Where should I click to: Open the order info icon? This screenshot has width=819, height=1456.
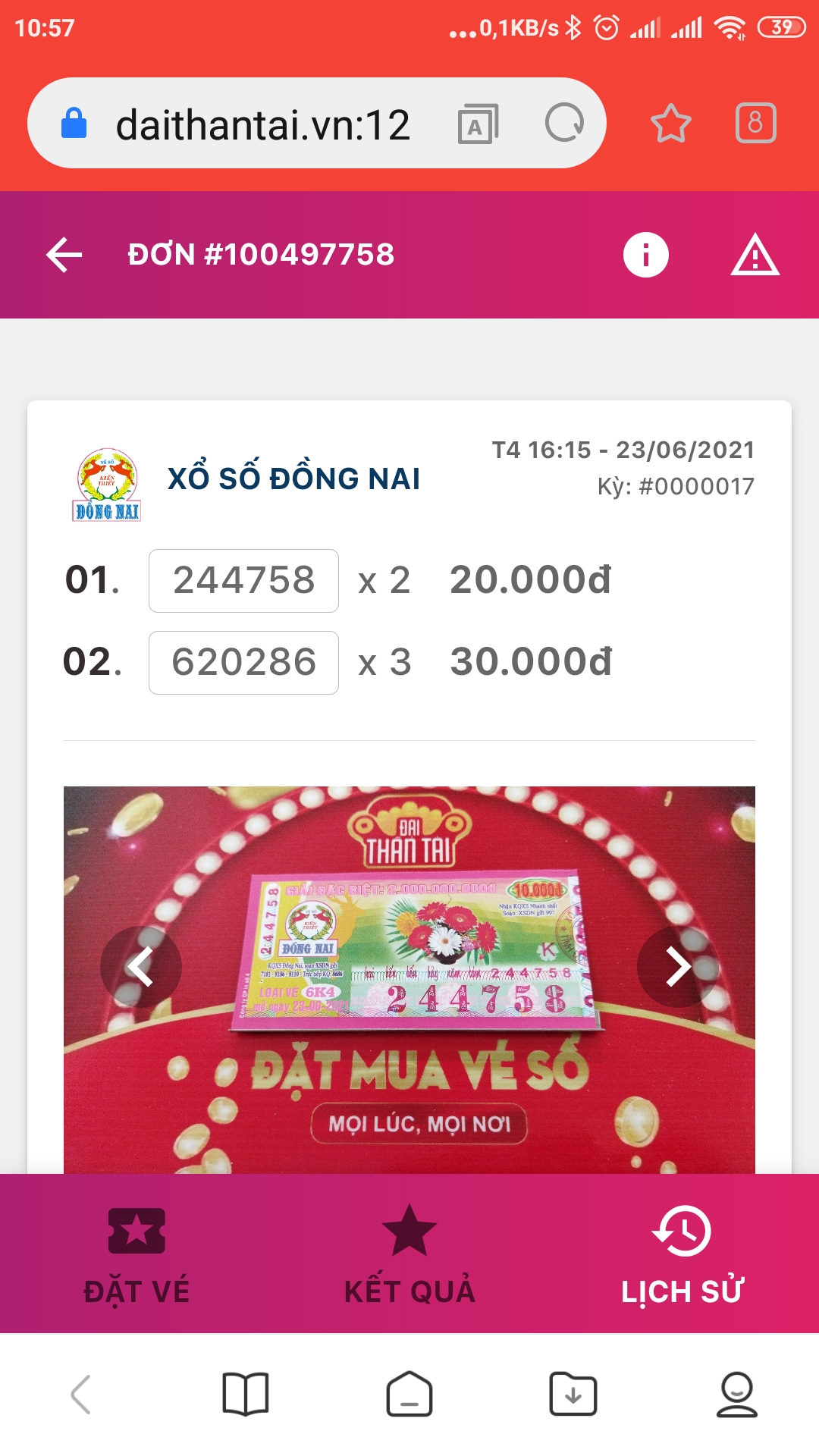tap(645, 255)
